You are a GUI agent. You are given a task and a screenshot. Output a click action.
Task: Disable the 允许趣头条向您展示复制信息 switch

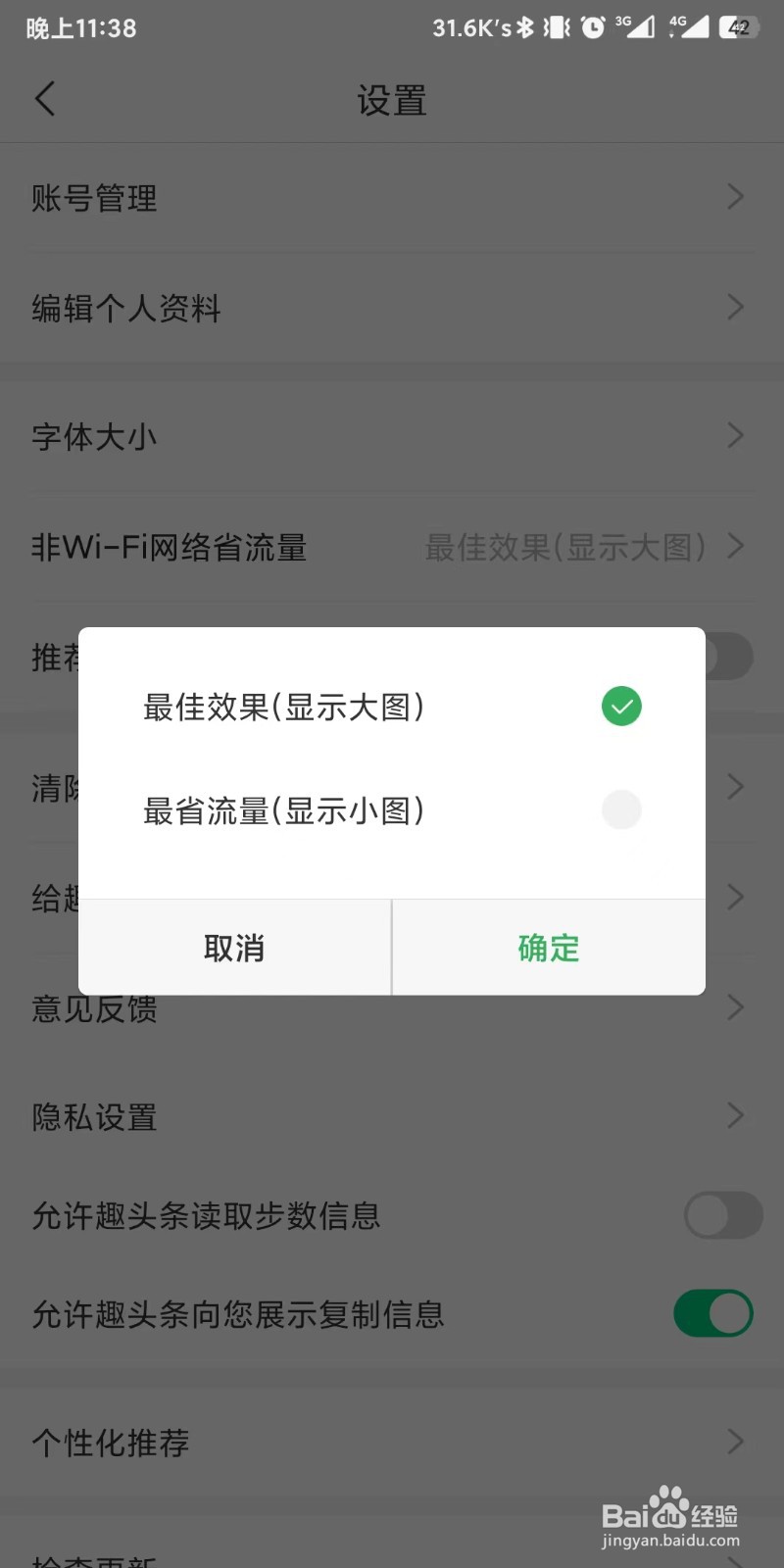(712, 1313)
